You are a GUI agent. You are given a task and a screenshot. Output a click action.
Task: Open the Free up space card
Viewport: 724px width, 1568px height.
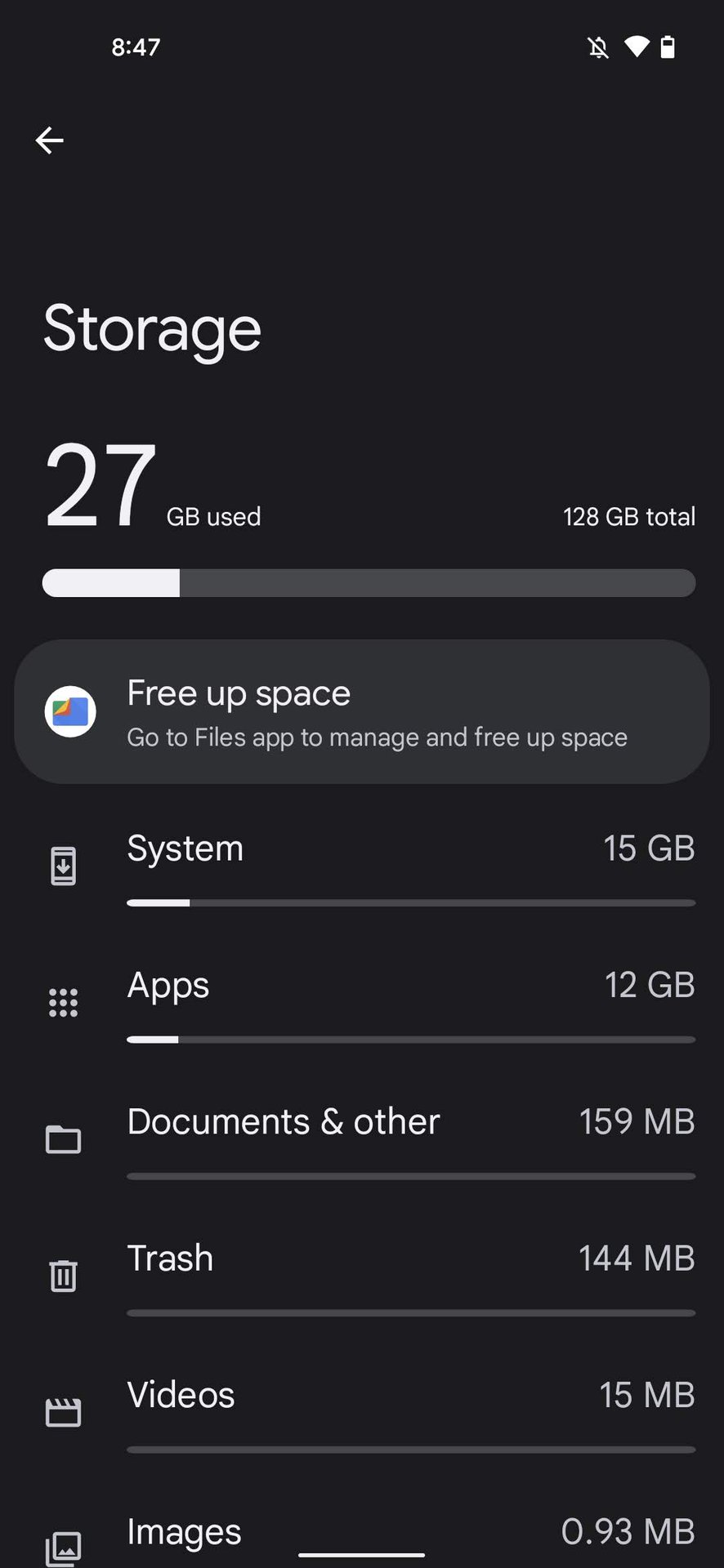pos(361,712)
